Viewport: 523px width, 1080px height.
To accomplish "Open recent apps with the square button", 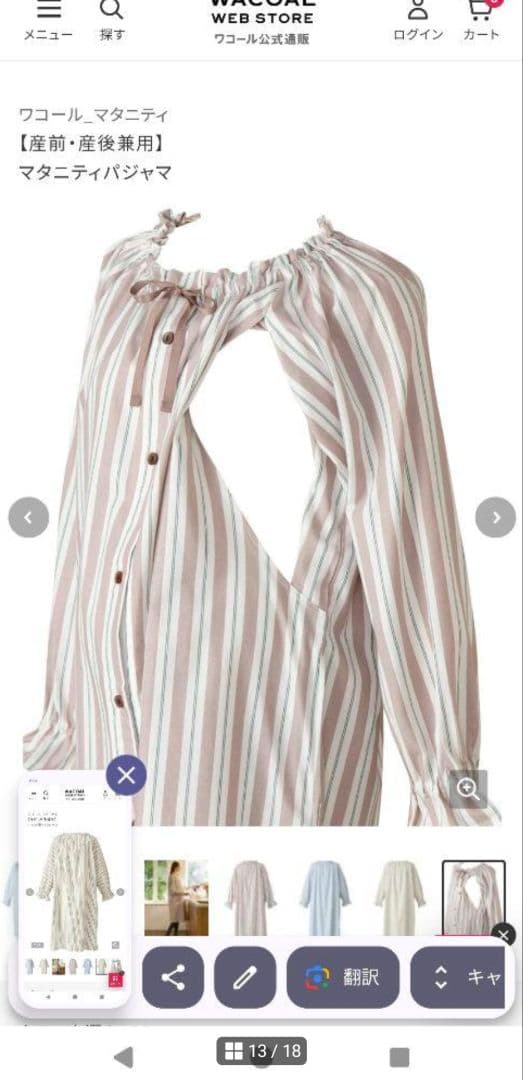I will (399, 1057).
